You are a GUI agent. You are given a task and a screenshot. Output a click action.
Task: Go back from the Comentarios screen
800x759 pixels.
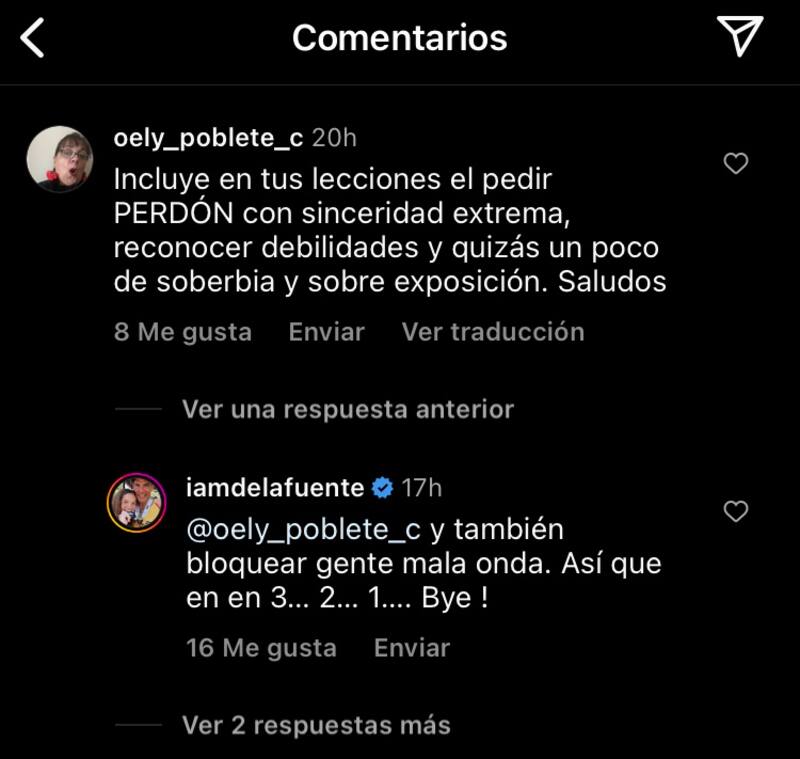click(33, 38)
